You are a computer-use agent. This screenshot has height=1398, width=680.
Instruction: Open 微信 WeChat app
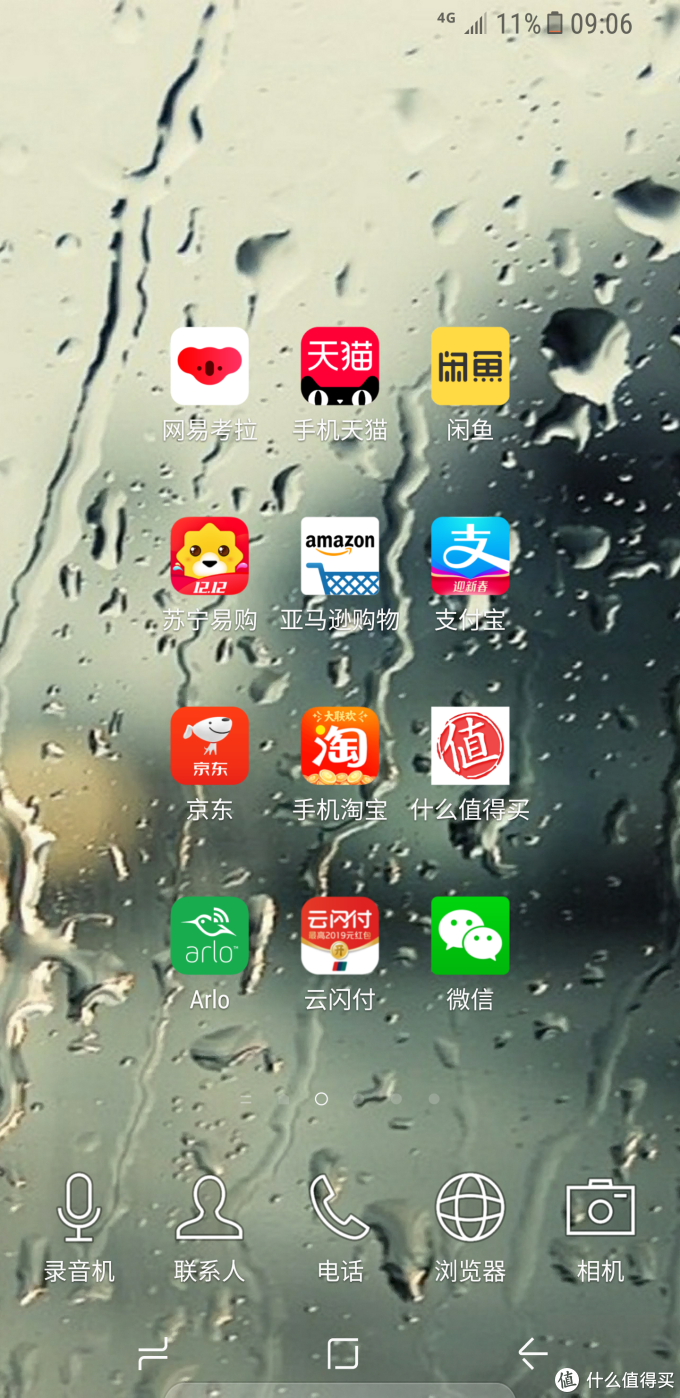pyautogui.click(x=470, y=936)
